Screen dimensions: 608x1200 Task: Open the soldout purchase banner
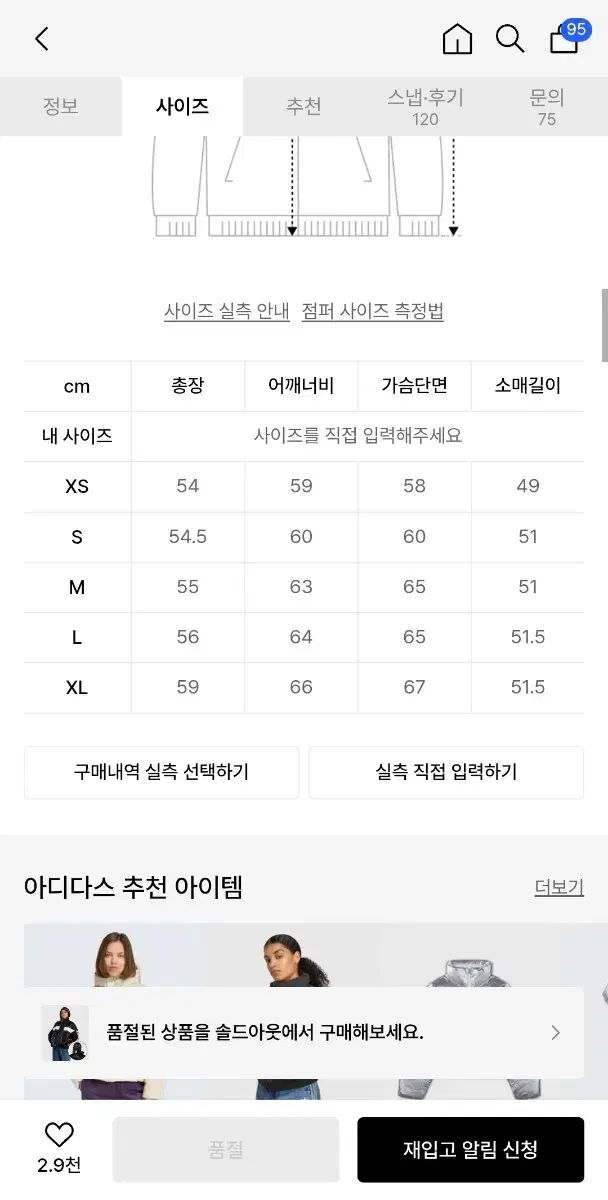click(304, 1033)
